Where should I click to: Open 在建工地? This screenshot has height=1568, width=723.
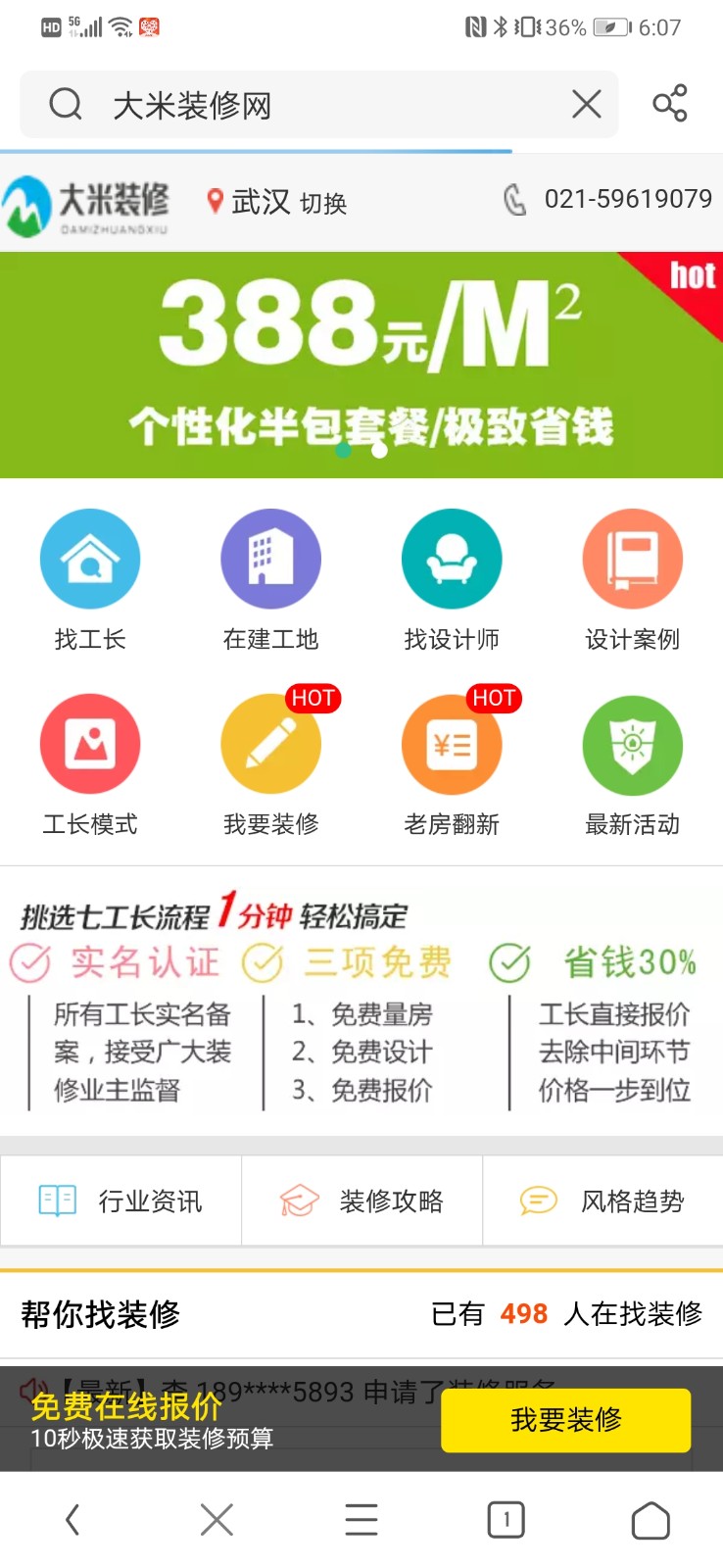tap(270, 580)
